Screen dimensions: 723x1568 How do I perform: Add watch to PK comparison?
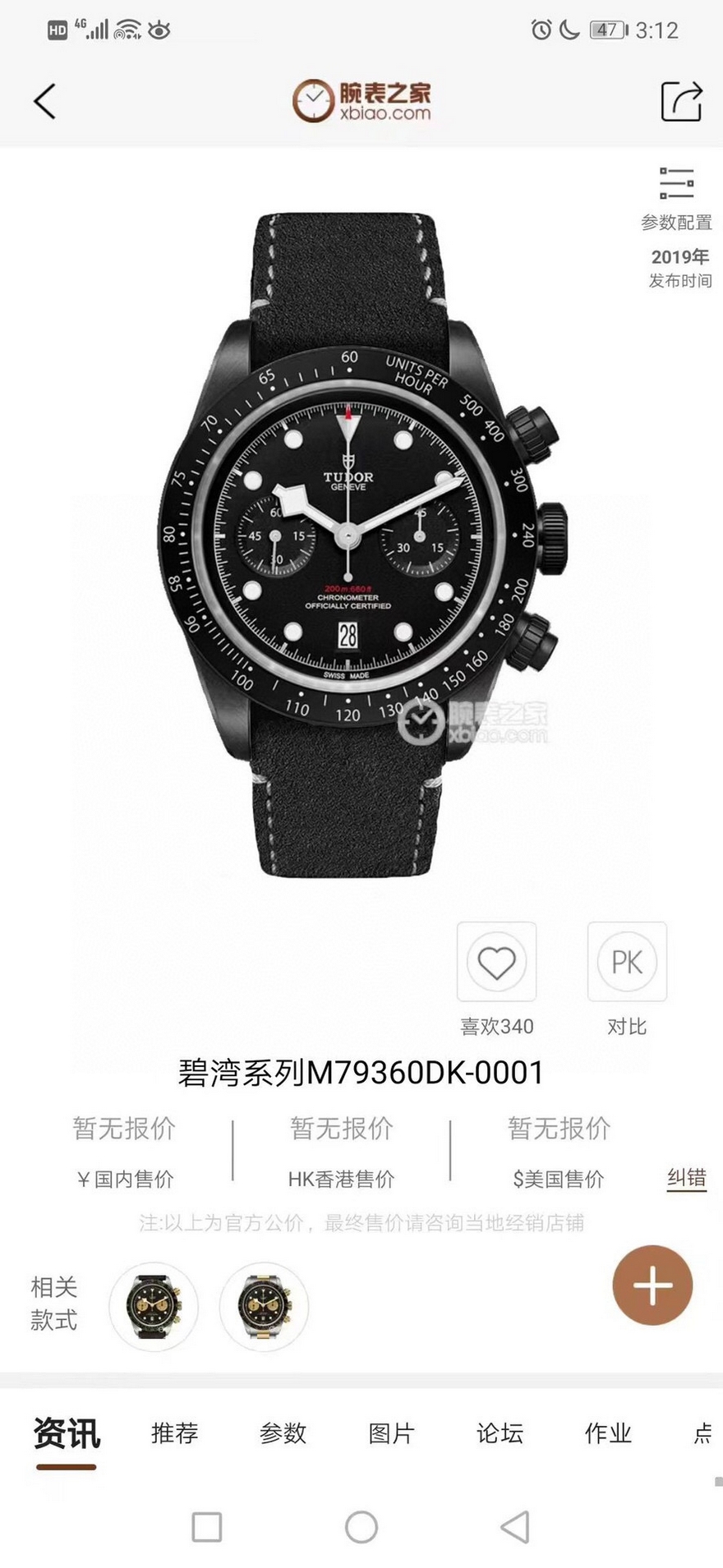pos(627,962)
